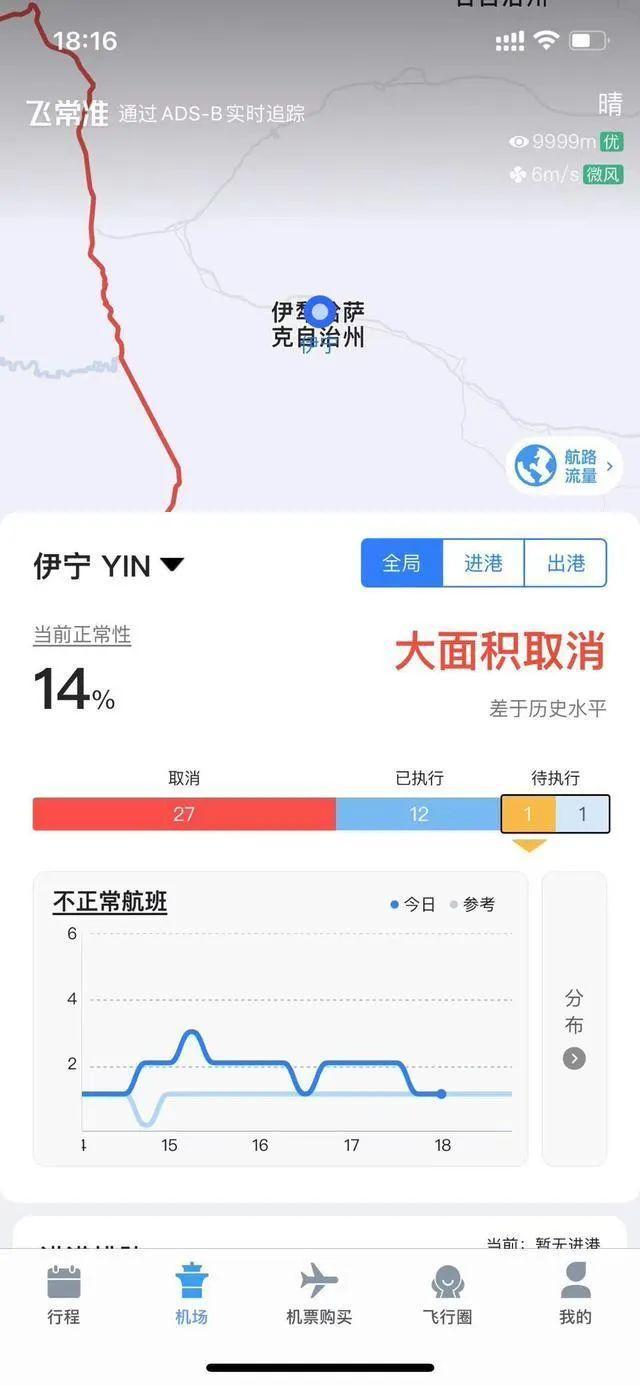Image resolution: width=640 pixels, height=1385 pixels.
Task: Tap the red 取消 27 bar segment
Action: coord(184,814)
